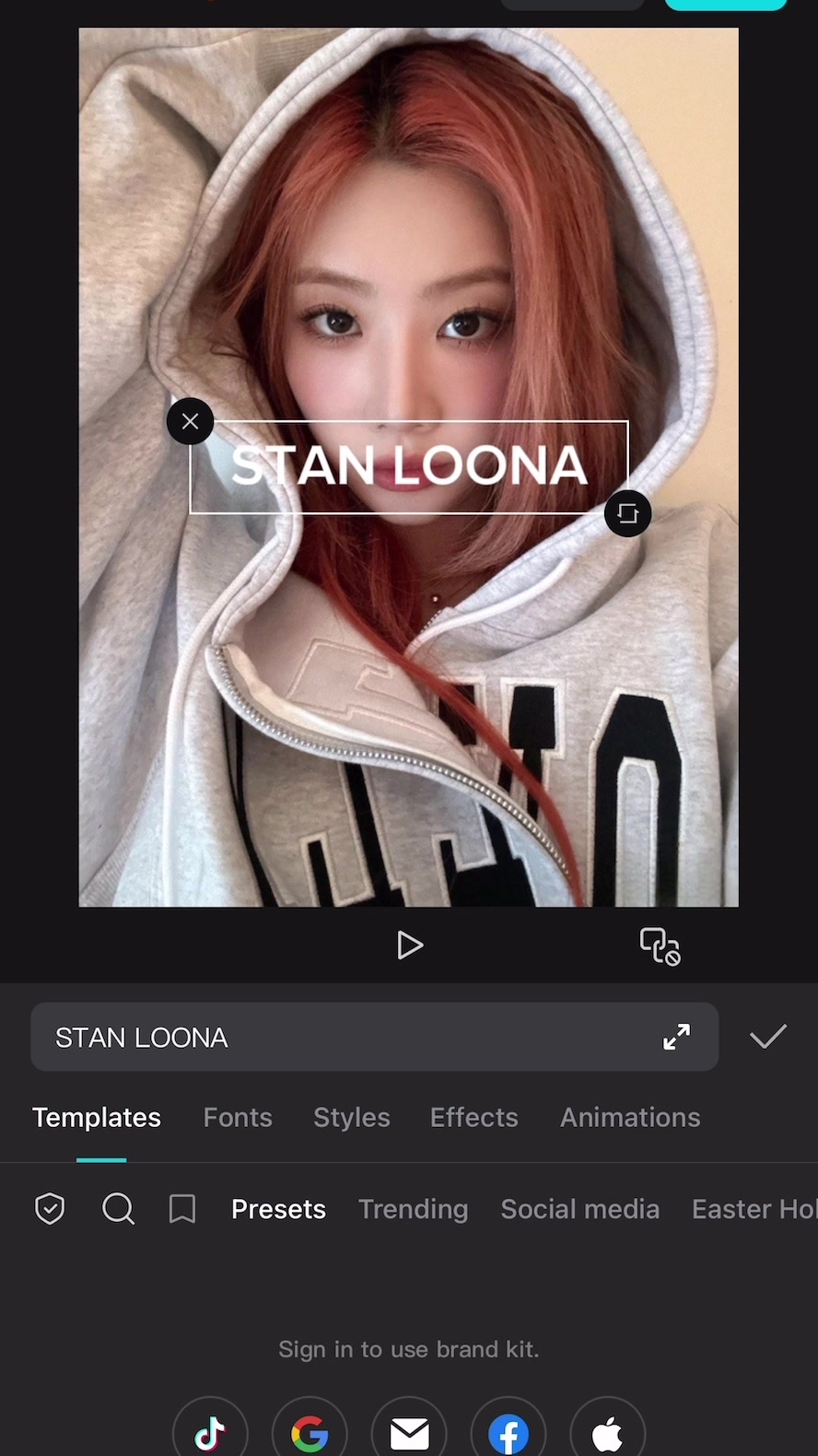Viewport: 818px width, 1456px height.
Task: Confirm text with the checkmark
Action: tap(767, 1038)
